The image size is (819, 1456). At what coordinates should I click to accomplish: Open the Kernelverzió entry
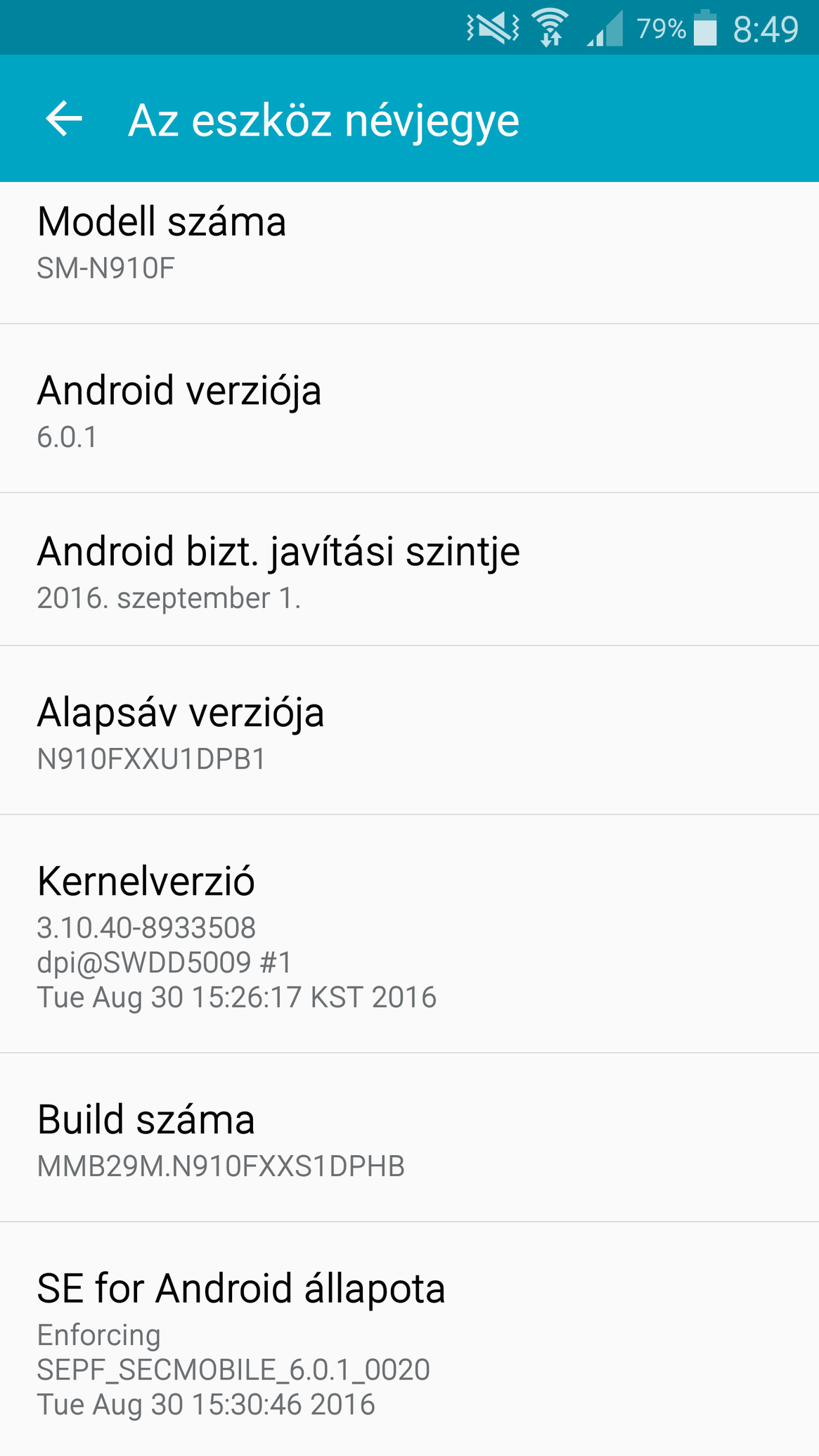tap(409, 934)
